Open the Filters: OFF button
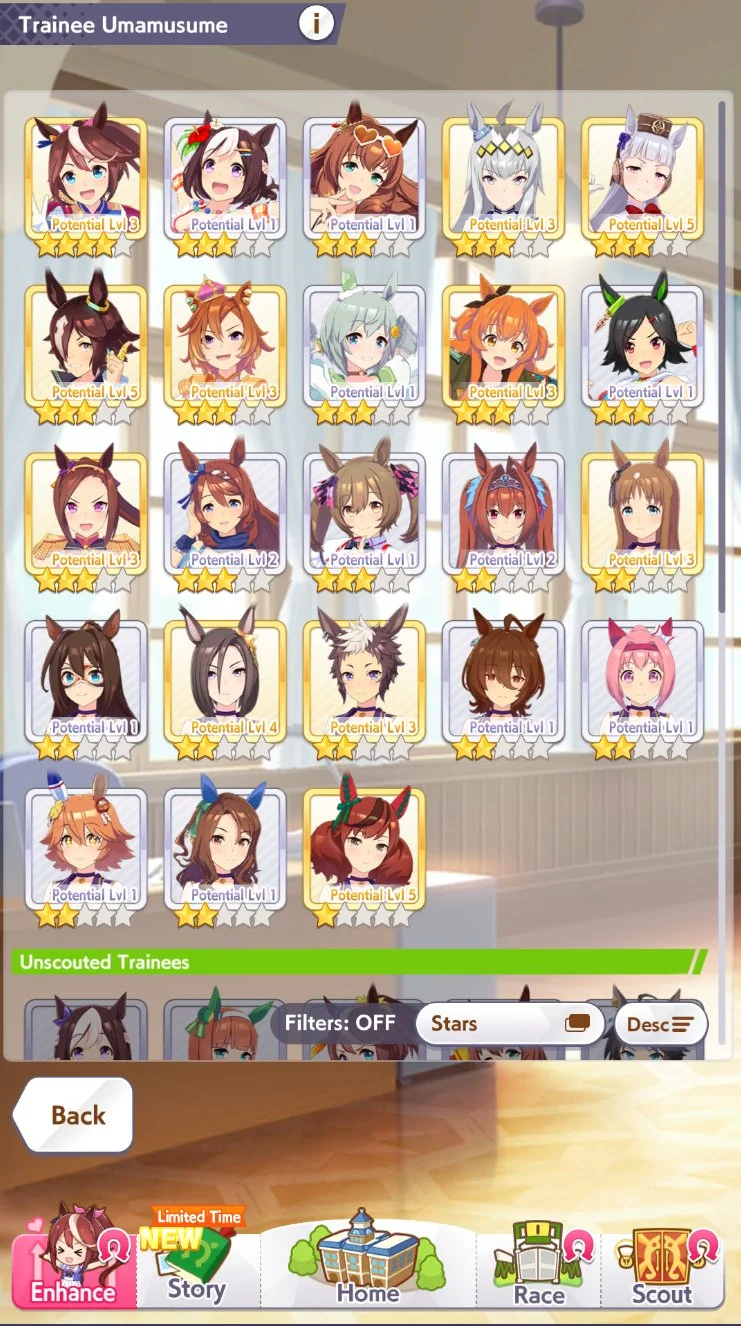 click(340, 1023)
